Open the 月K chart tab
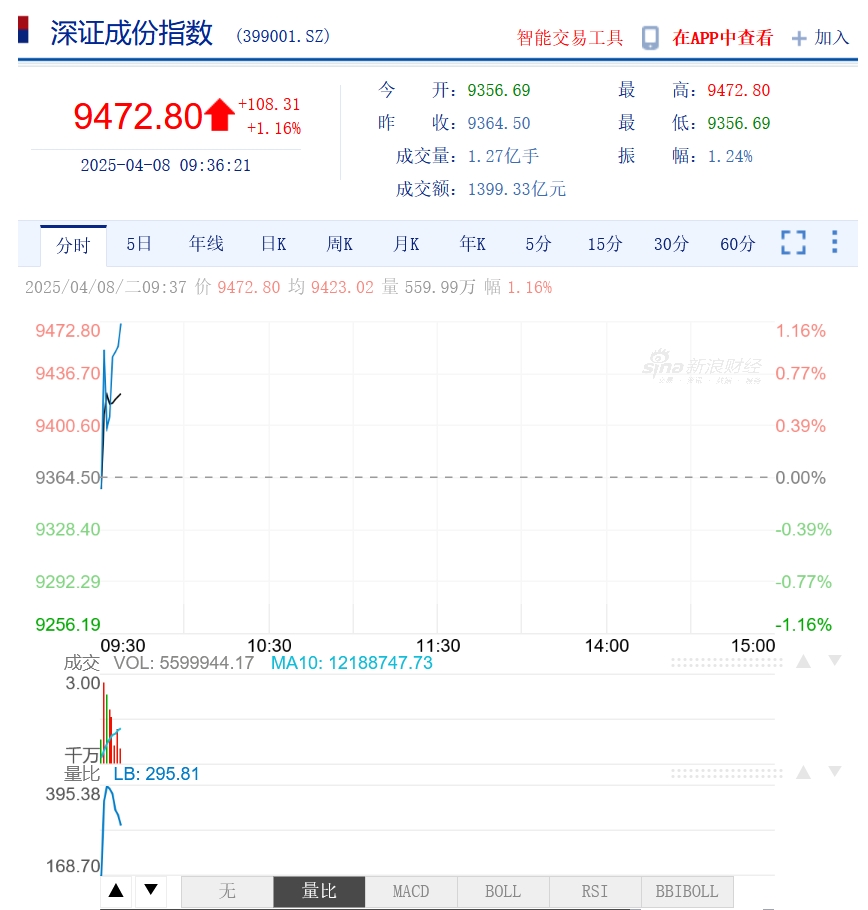 pos(406,244)
